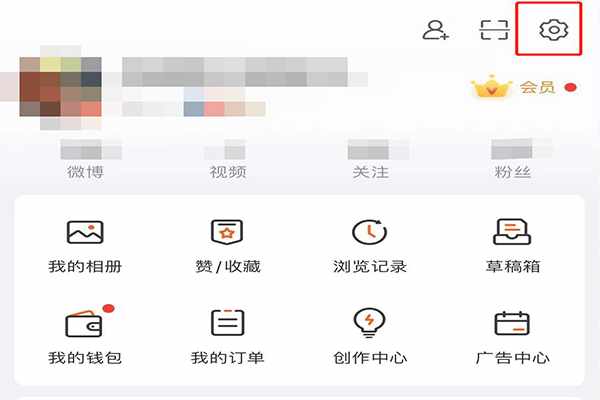Open 我的相册 photo album
The height and width of the screenshot is (400, 600).
point(85,245)
